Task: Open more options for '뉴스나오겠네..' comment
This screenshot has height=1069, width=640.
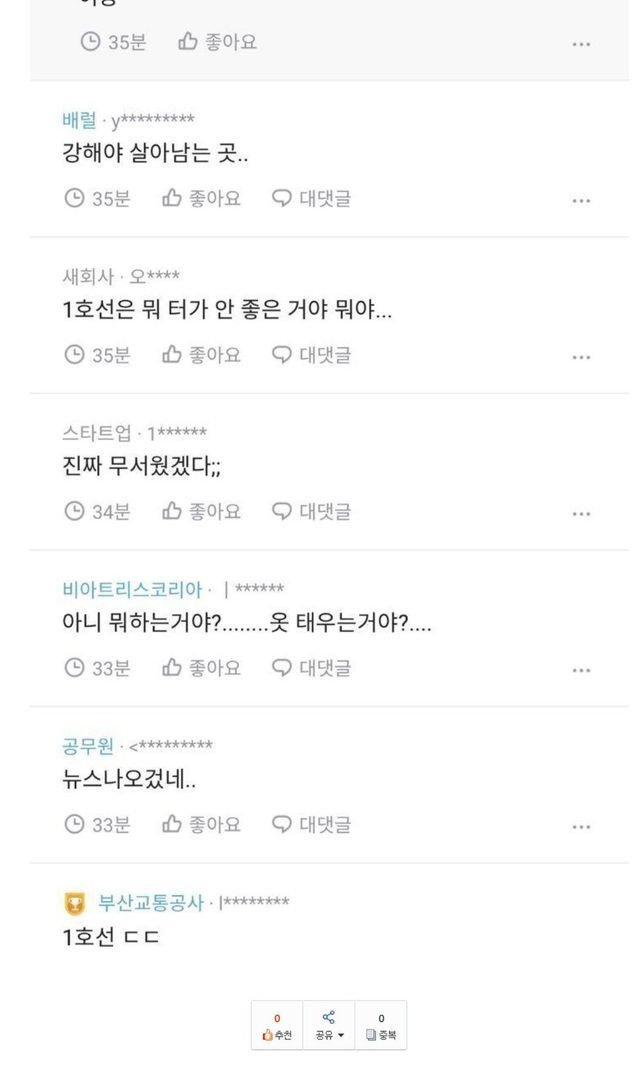Action: pos(581,826)
